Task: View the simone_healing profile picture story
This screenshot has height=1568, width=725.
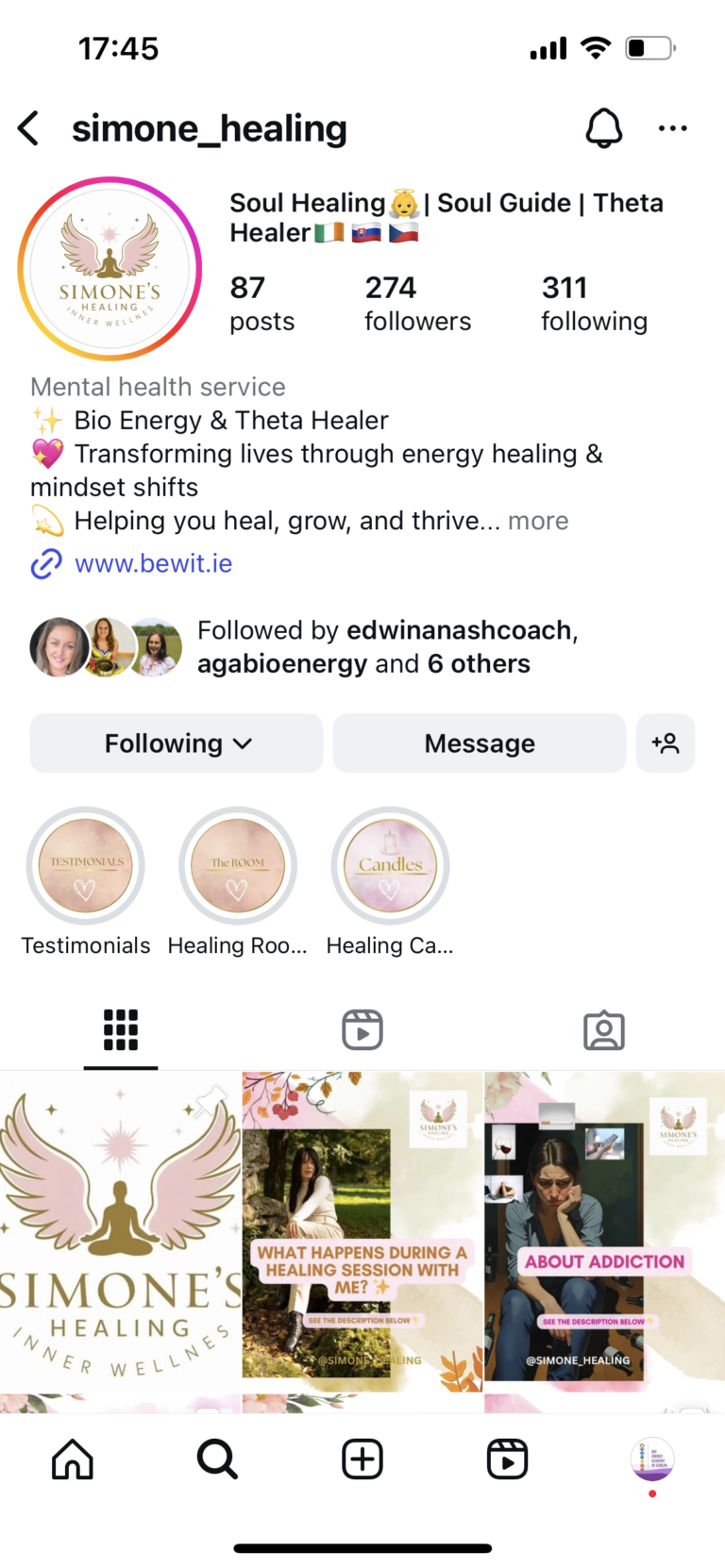Action: point(110,269)
